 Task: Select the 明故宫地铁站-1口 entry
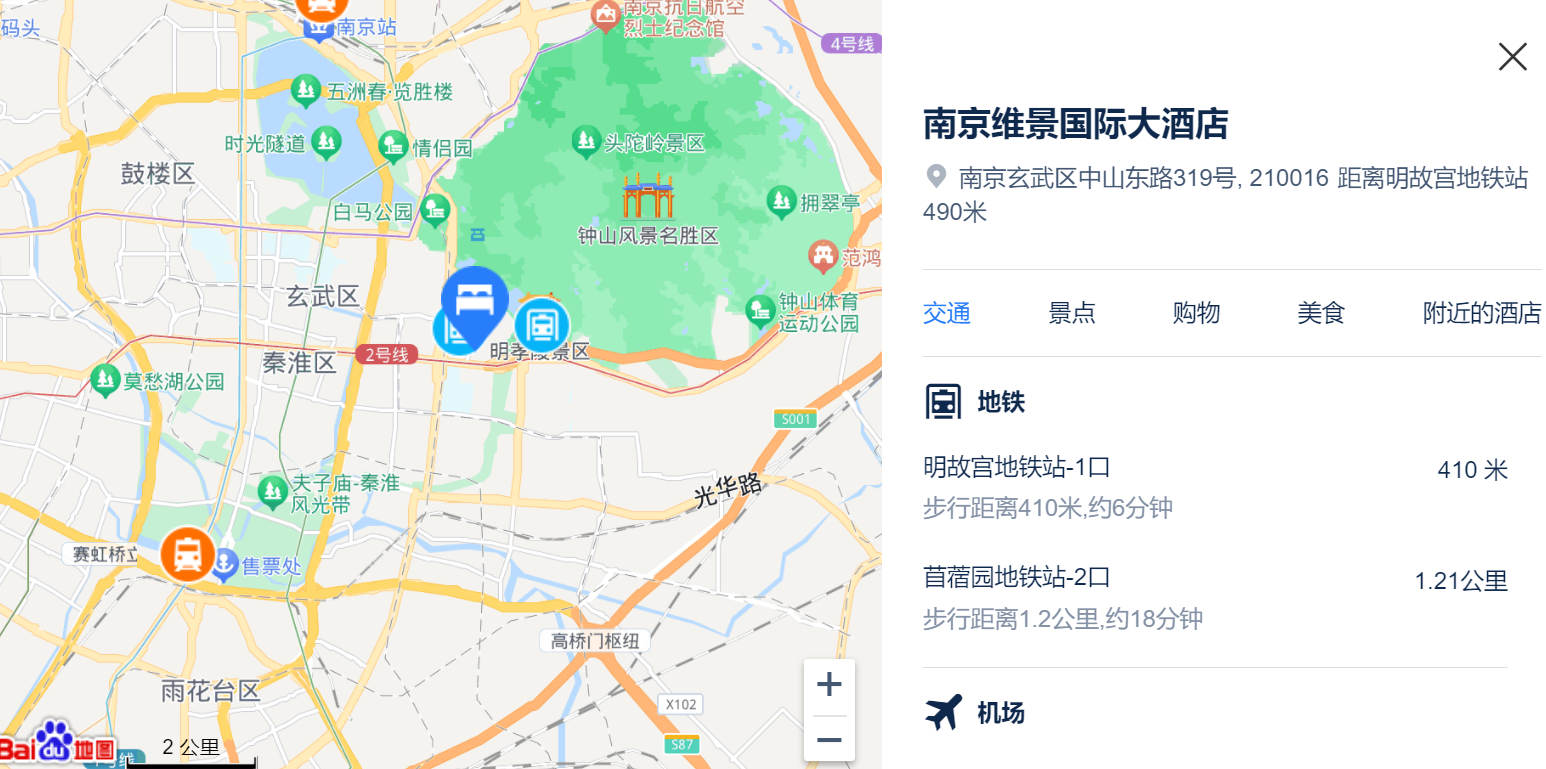click(x=1017, y=467)
